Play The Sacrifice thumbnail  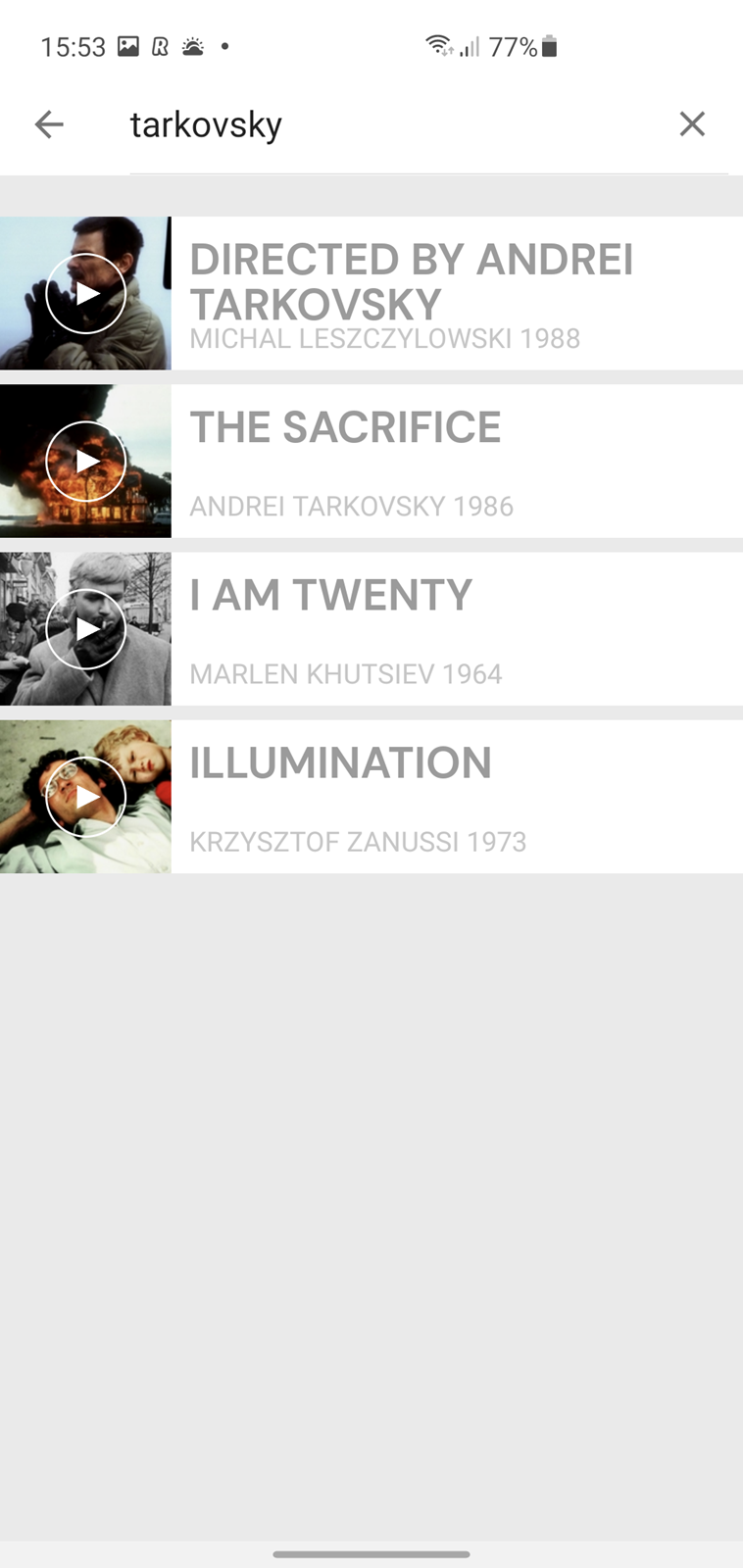coord(85,461)
